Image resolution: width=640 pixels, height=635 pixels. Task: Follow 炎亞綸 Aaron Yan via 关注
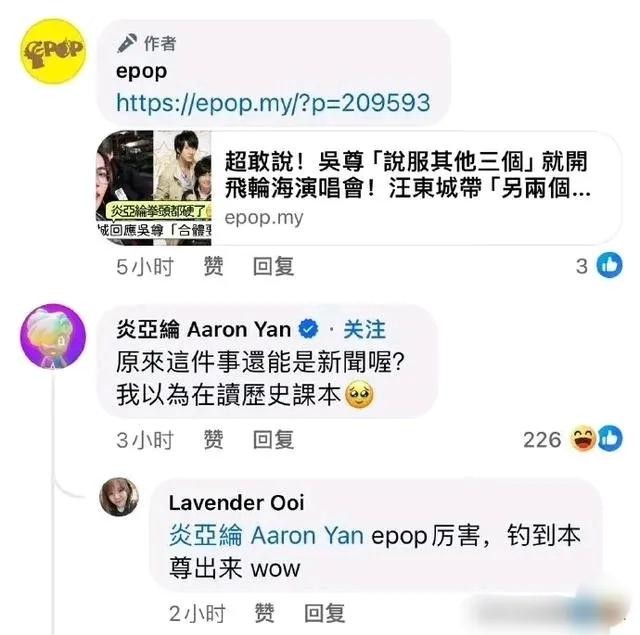pyautogui.click(x=364, y=329)
